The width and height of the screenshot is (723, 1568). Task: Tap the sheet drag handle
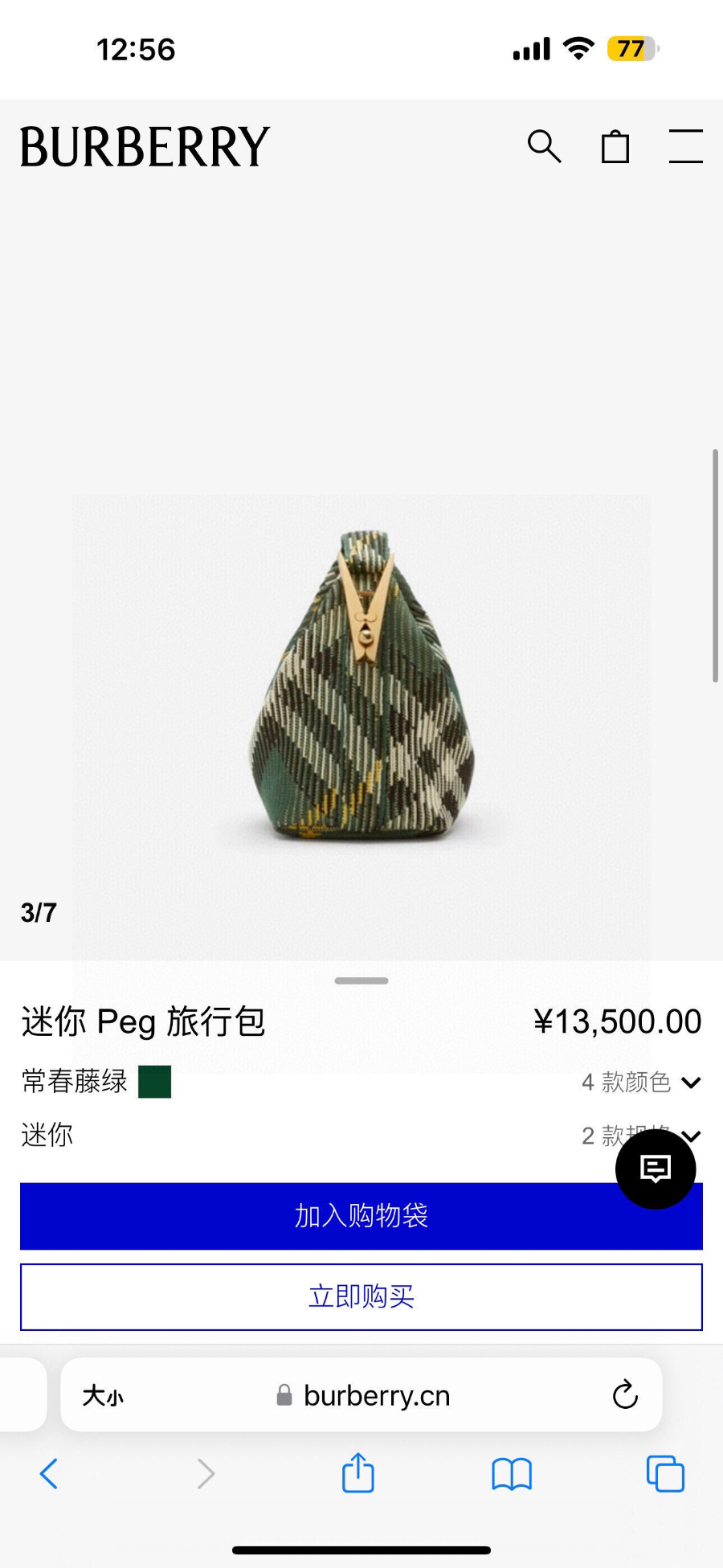(361, 981)
